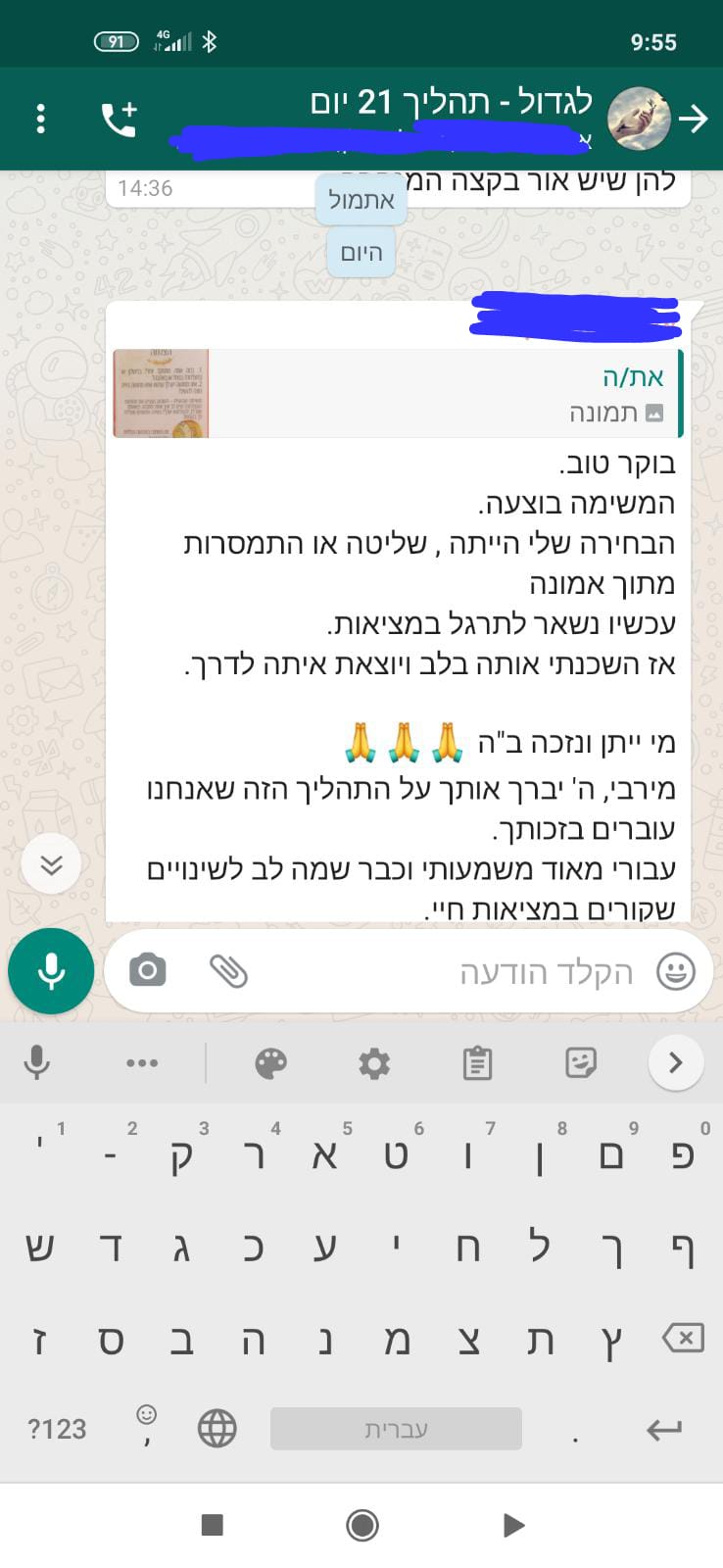Image resolution: width=723 pixels, height=1568 pixels.
Task: Switch keyboard language with globe key
Action: [217, 1429]
